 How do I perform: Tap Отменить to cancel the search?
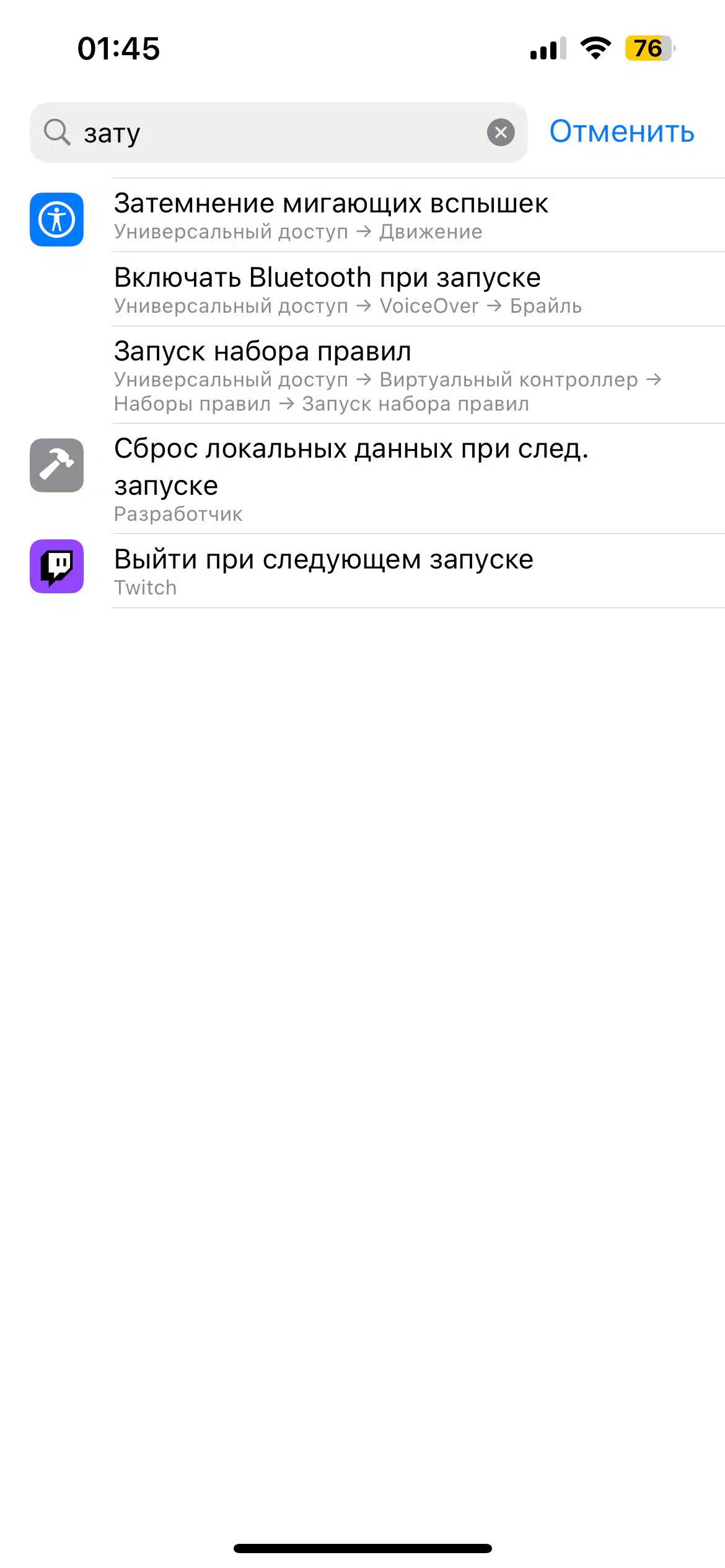(x=622, y=132)
